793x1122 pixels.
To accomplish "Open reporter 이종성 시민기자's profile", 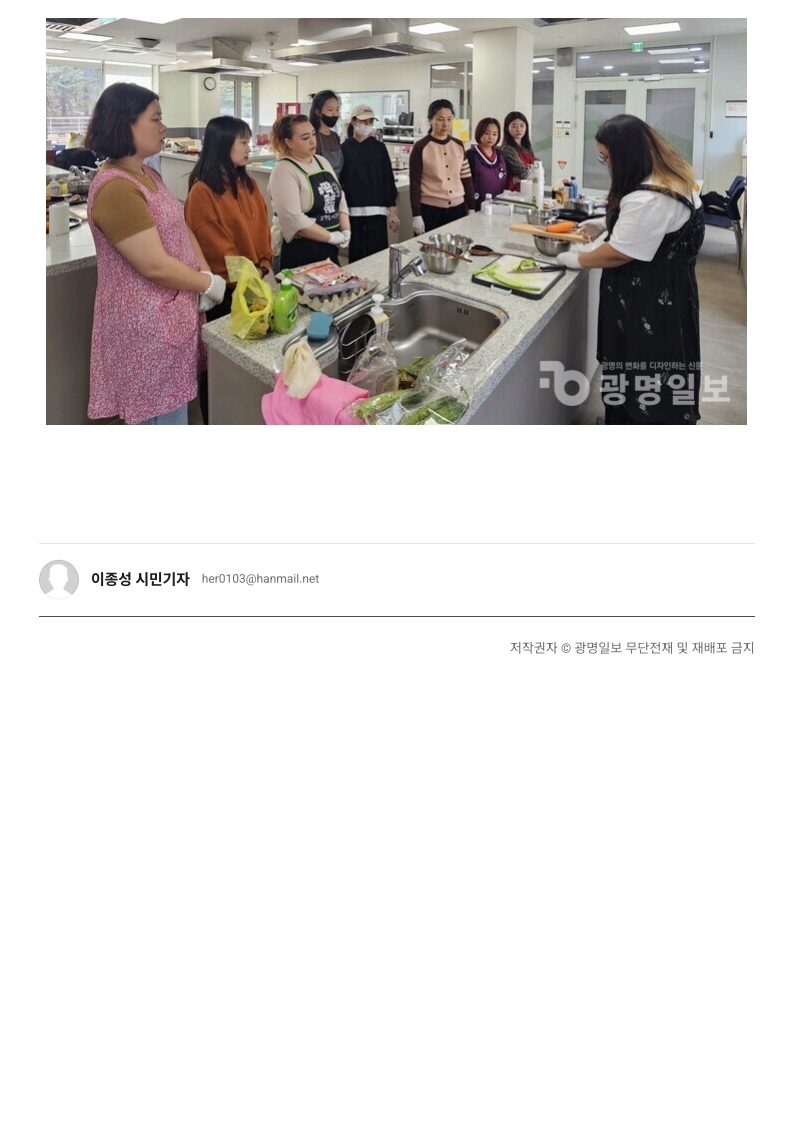I will tap(140, 579).
